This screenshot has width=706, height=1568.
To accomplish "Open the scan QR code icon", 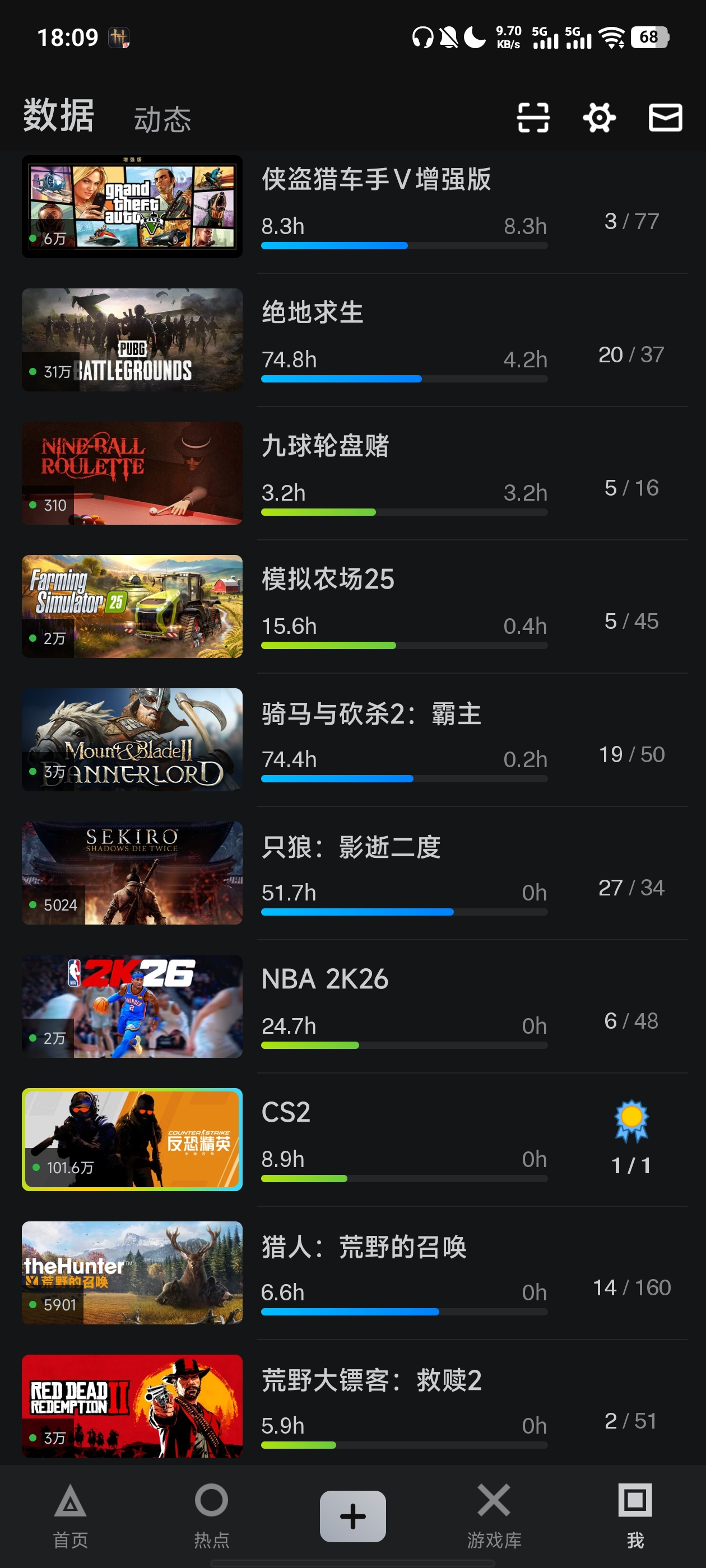I will (x=533, y=118).
